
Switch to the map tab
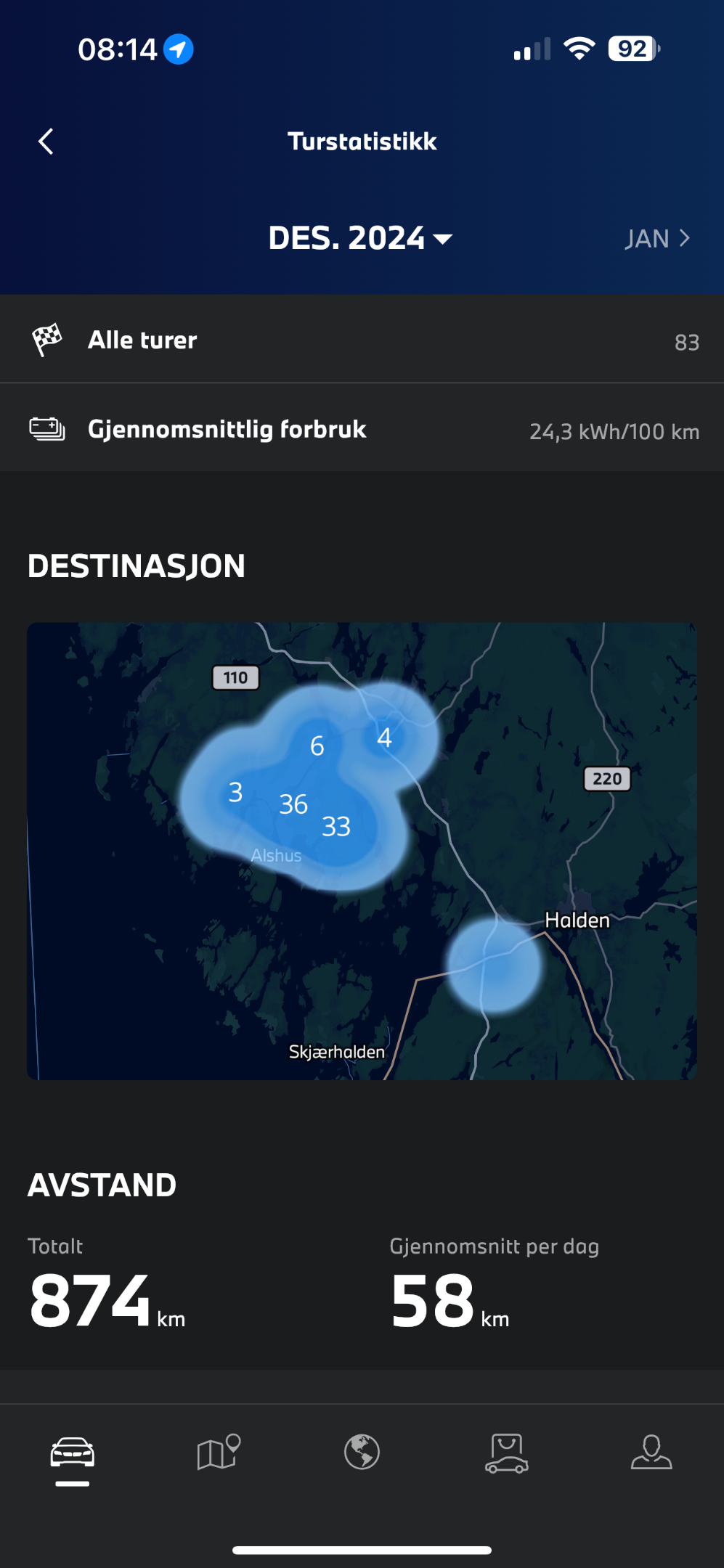coord(218,1452)
